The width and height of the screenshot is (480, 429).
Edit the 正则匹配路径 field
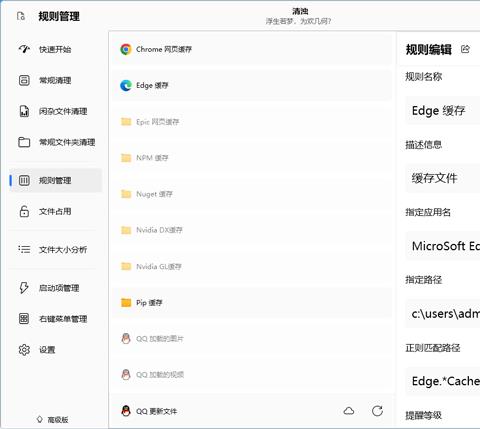443,381
